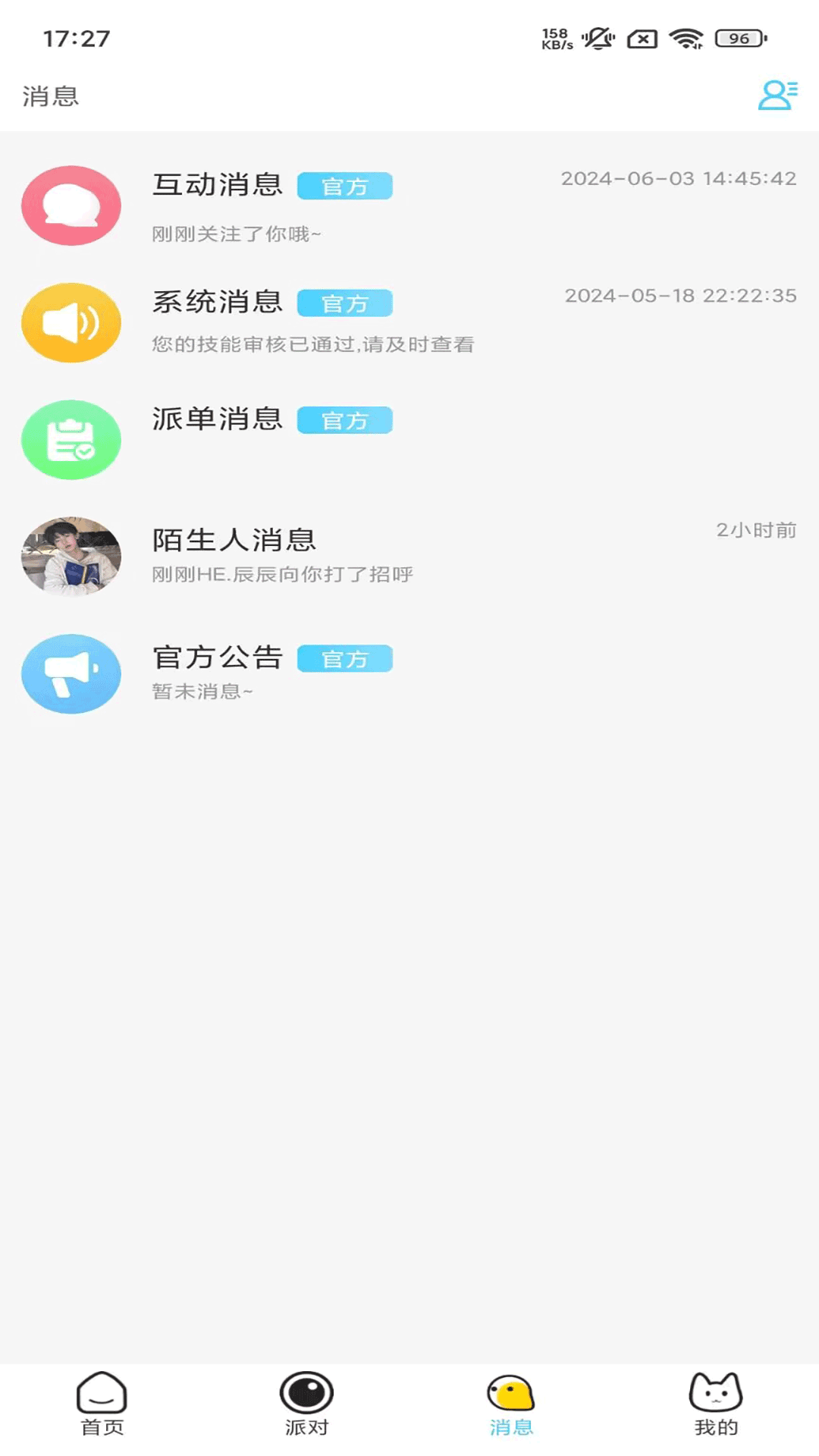This screenshot has width=819, height=1456.
Task: Switch to the 首页 home tab
Action: pos(102,1404)
